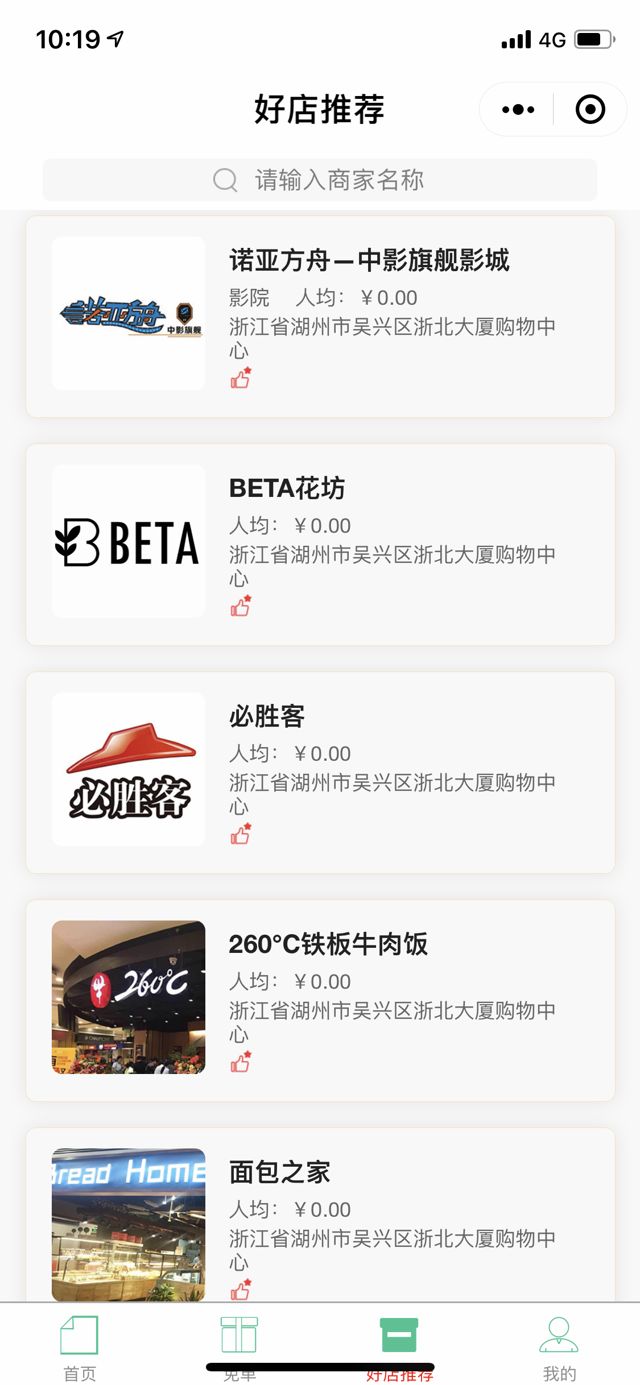Thumbs up 260°C铁板牛肉饭
Viewport: 640px width, 1385px height.
tap(241, 1062)
